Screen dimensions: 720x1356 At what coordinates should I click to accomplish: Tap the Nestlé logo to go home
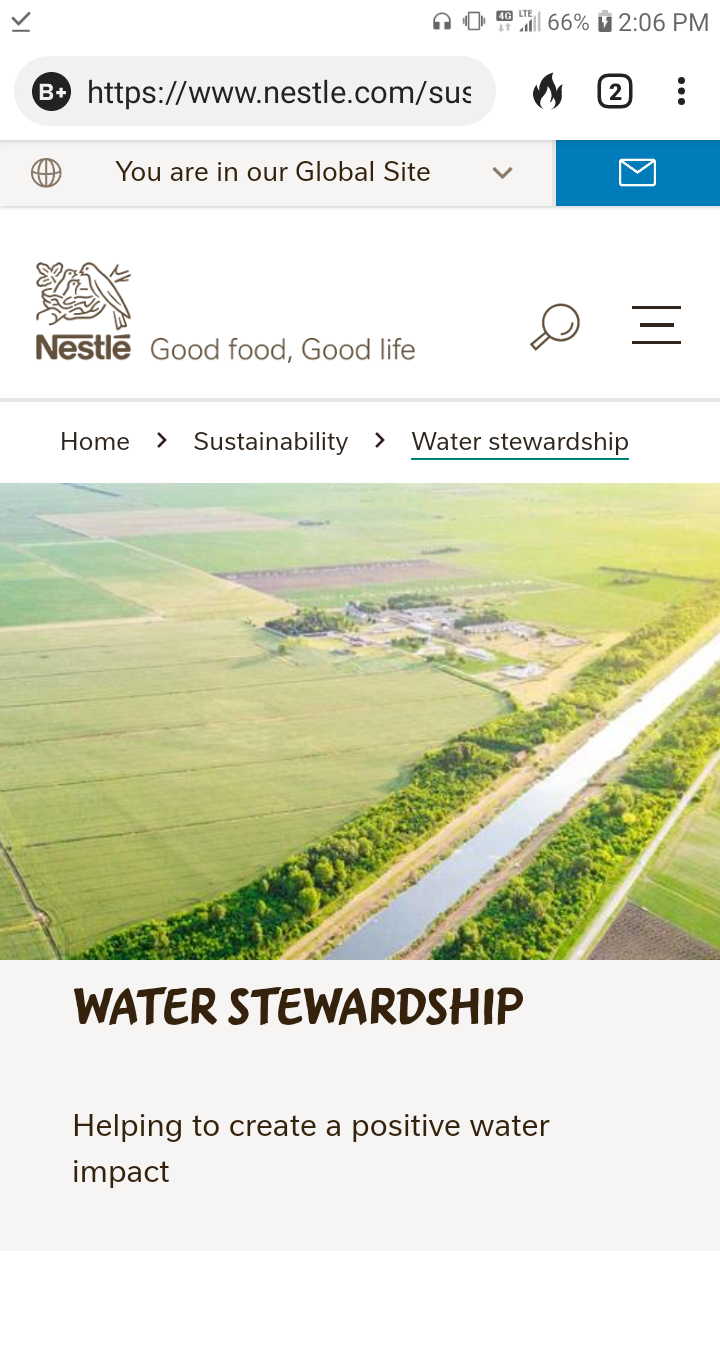tap(84, 311)
